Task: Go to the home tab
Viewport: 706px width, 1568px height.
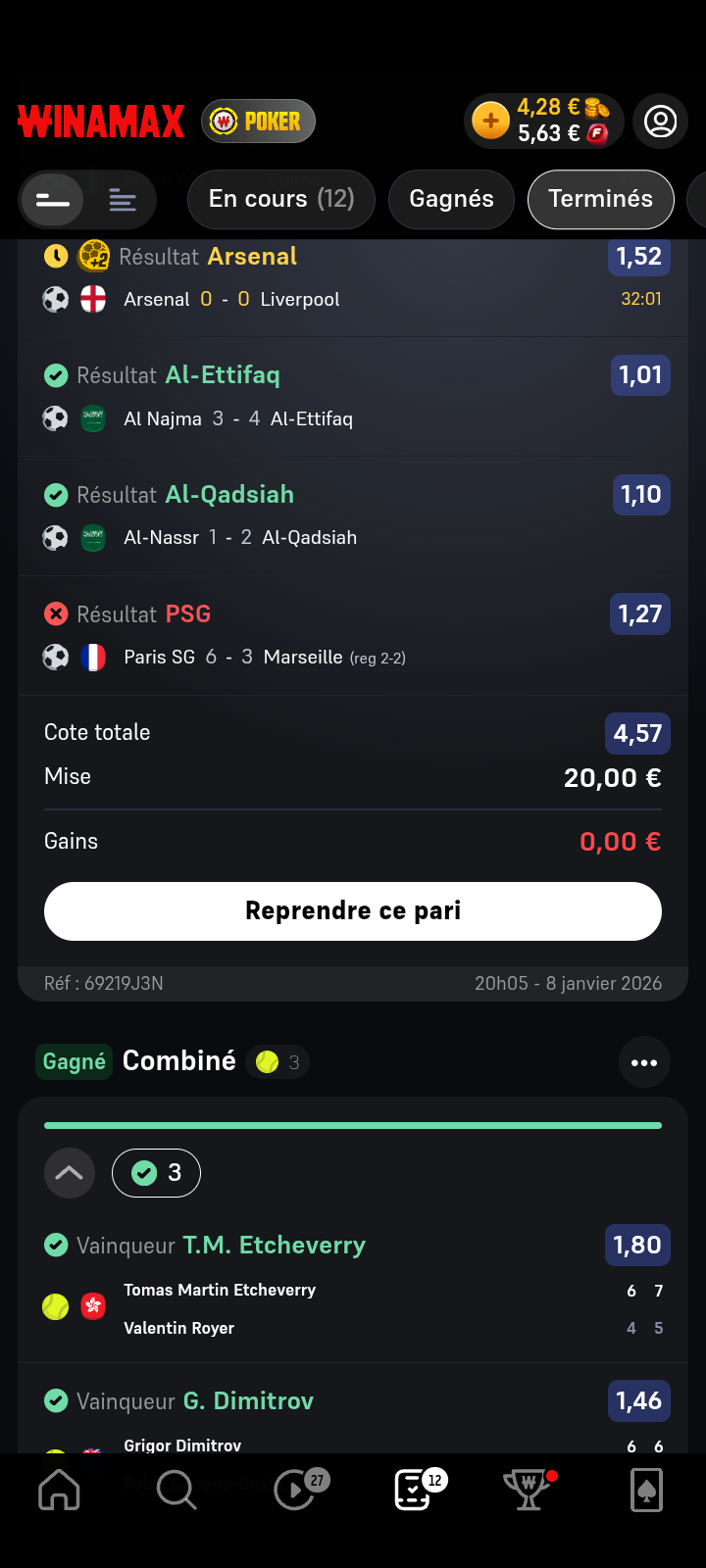Action: tap(59, 1491)
